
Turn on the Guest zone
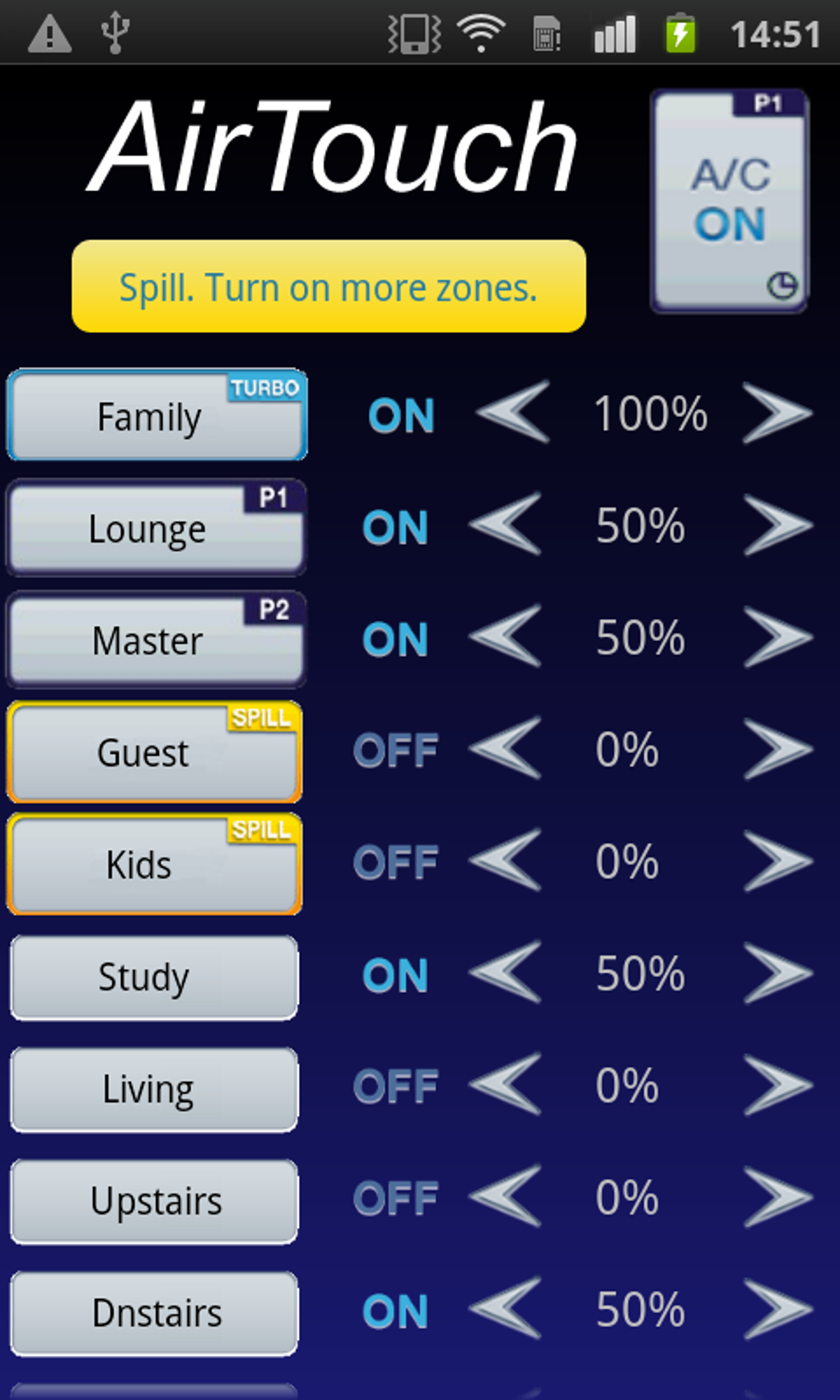point(155,752)
